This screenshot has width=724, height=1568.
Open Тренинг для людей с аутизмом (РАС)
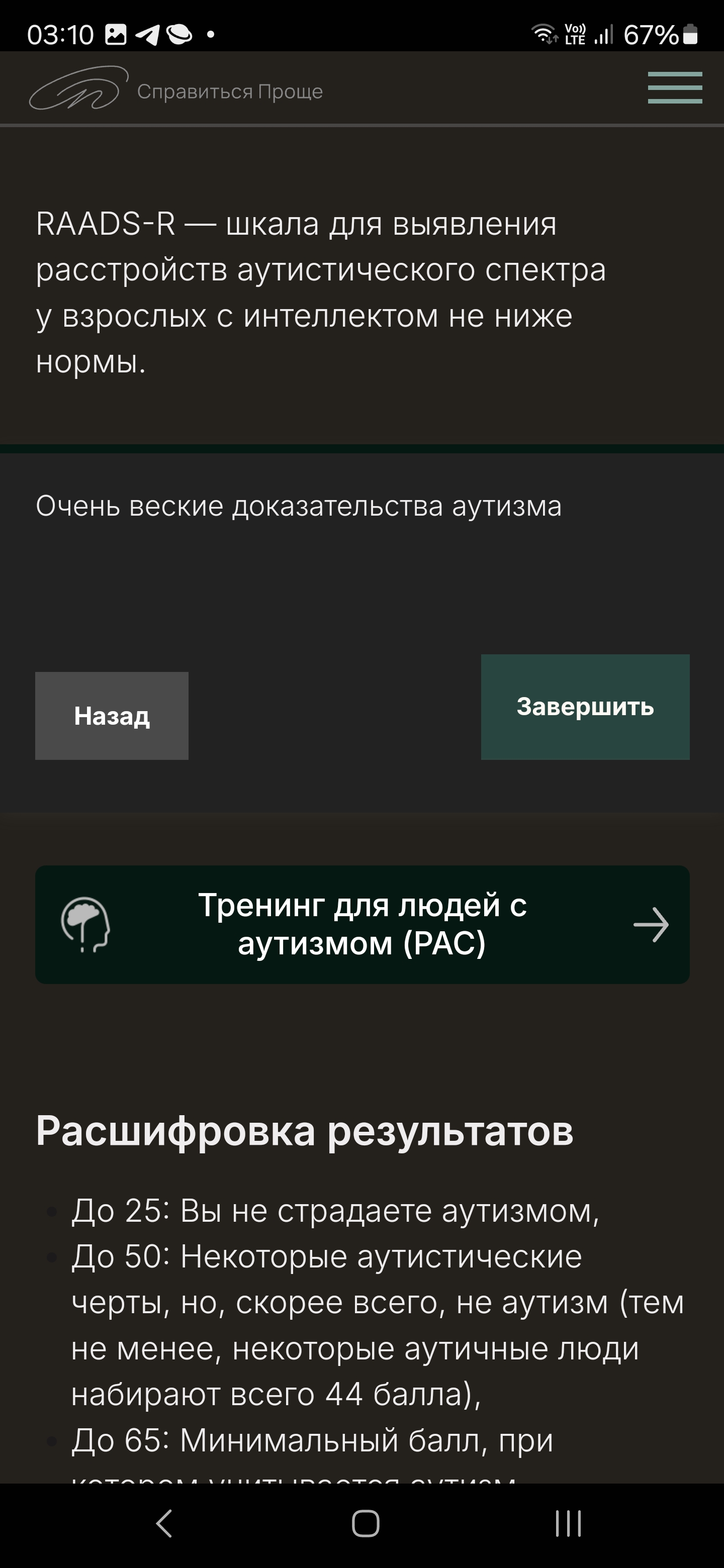point(363,925)
